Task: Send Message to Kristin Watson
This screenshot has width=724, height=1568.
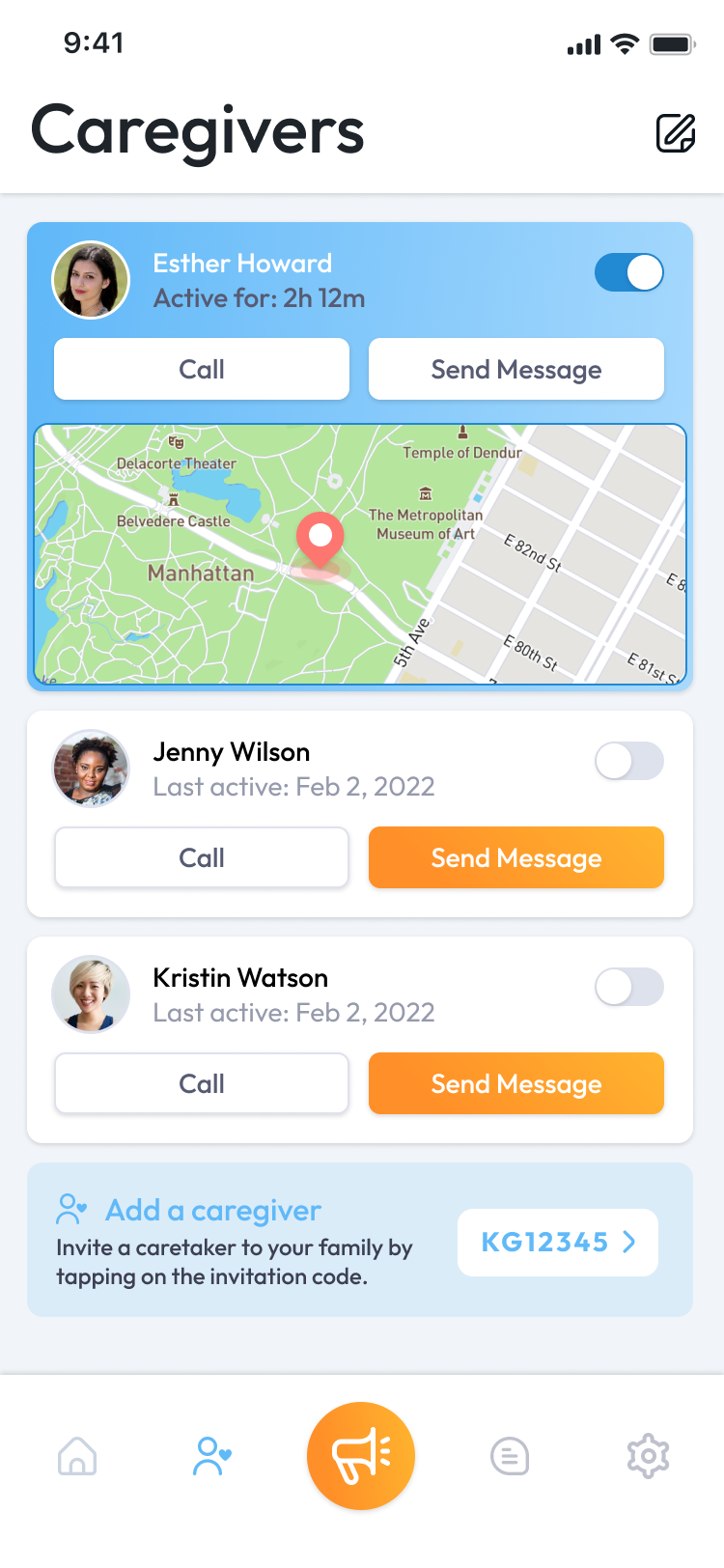Action: 516,1083
